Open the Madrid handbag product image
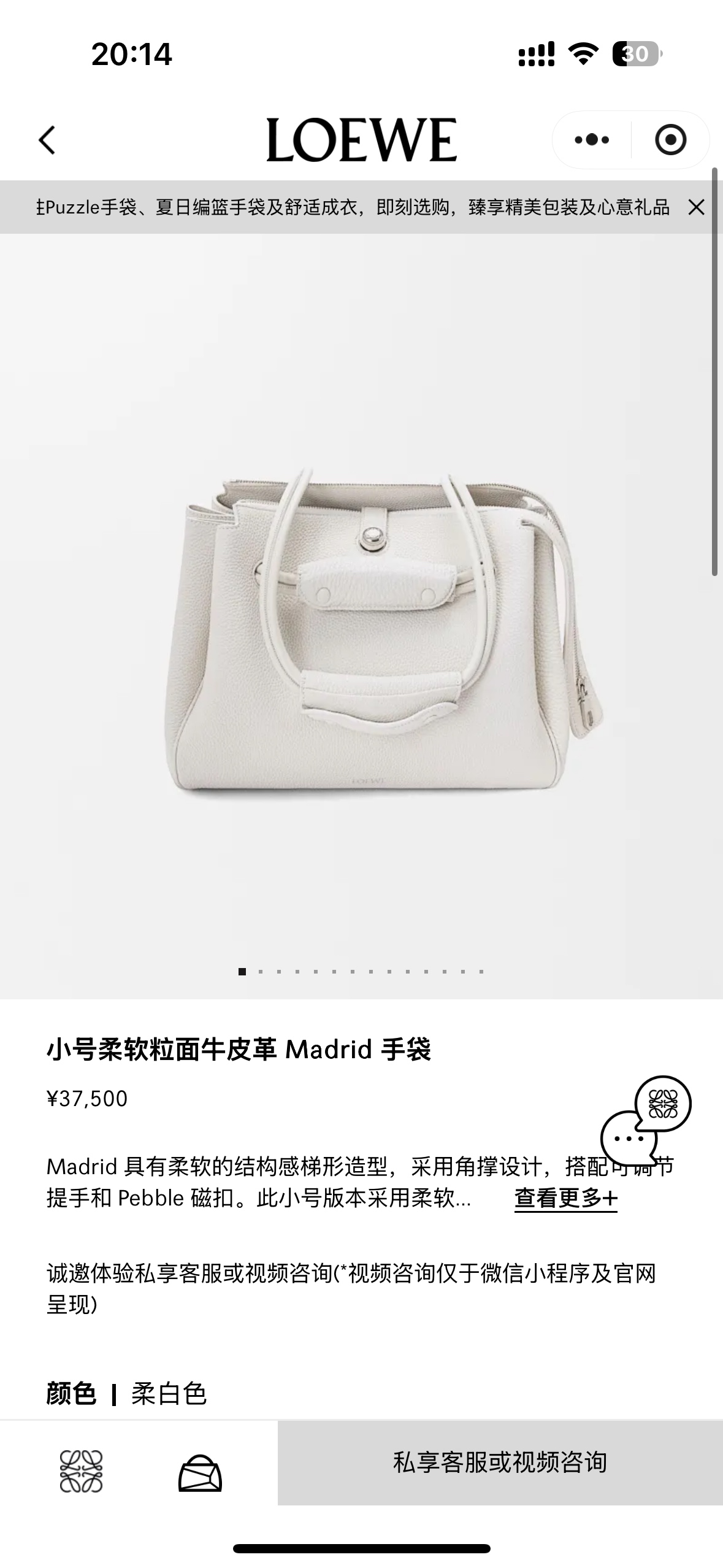 (x=362, y=632)
